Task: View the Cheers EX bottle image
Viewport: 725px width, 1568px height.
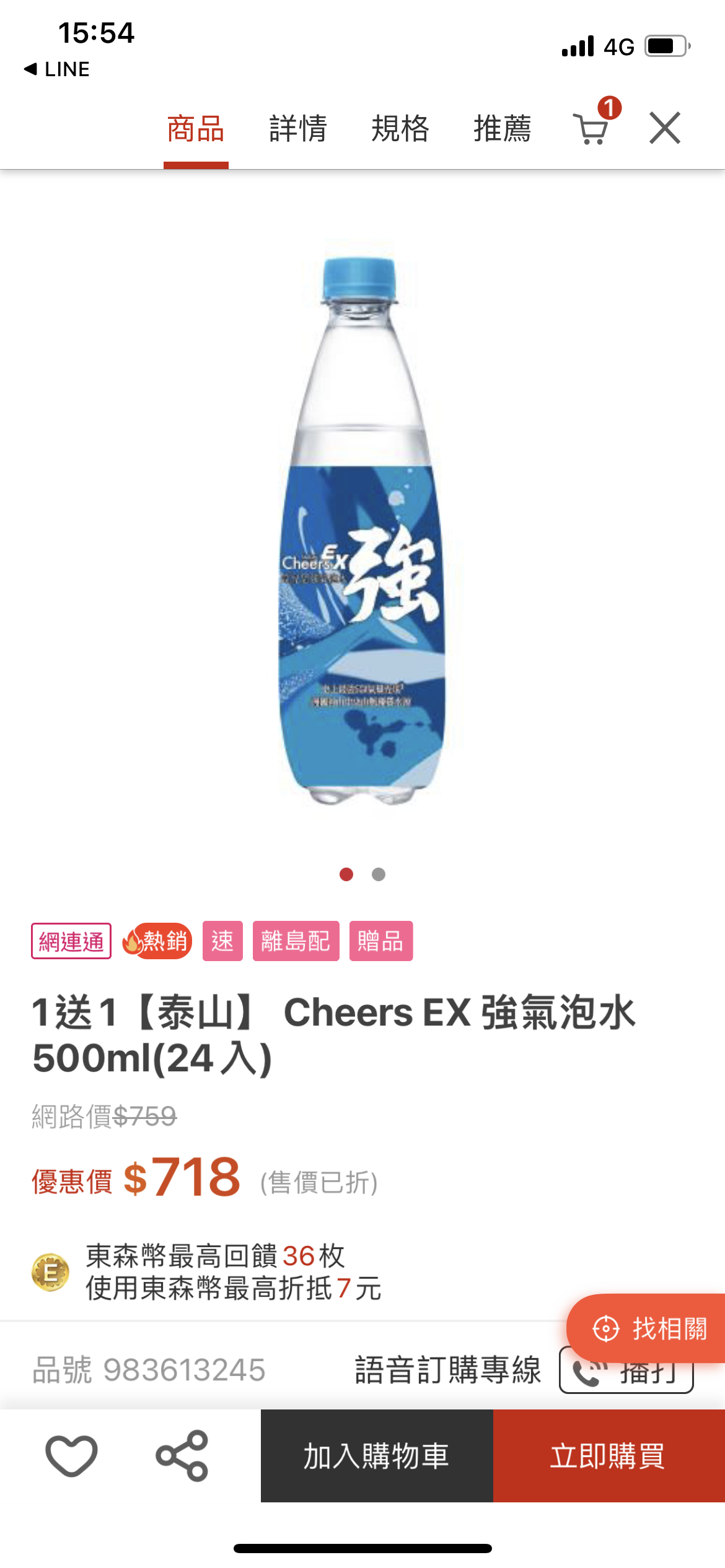Action: (362, 526)
